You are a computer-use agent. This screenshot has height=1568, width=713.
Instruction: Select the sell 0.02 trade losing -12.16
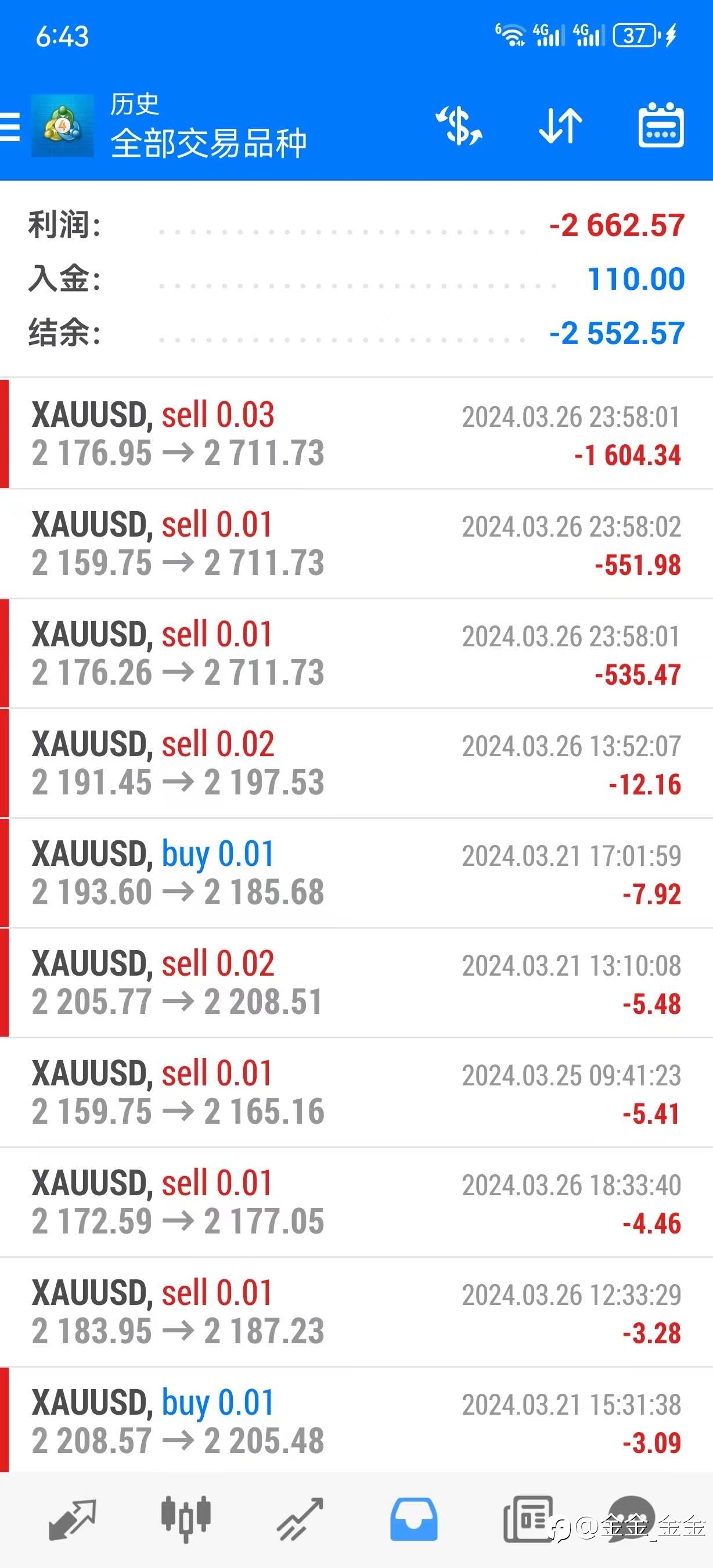[356, 763]
